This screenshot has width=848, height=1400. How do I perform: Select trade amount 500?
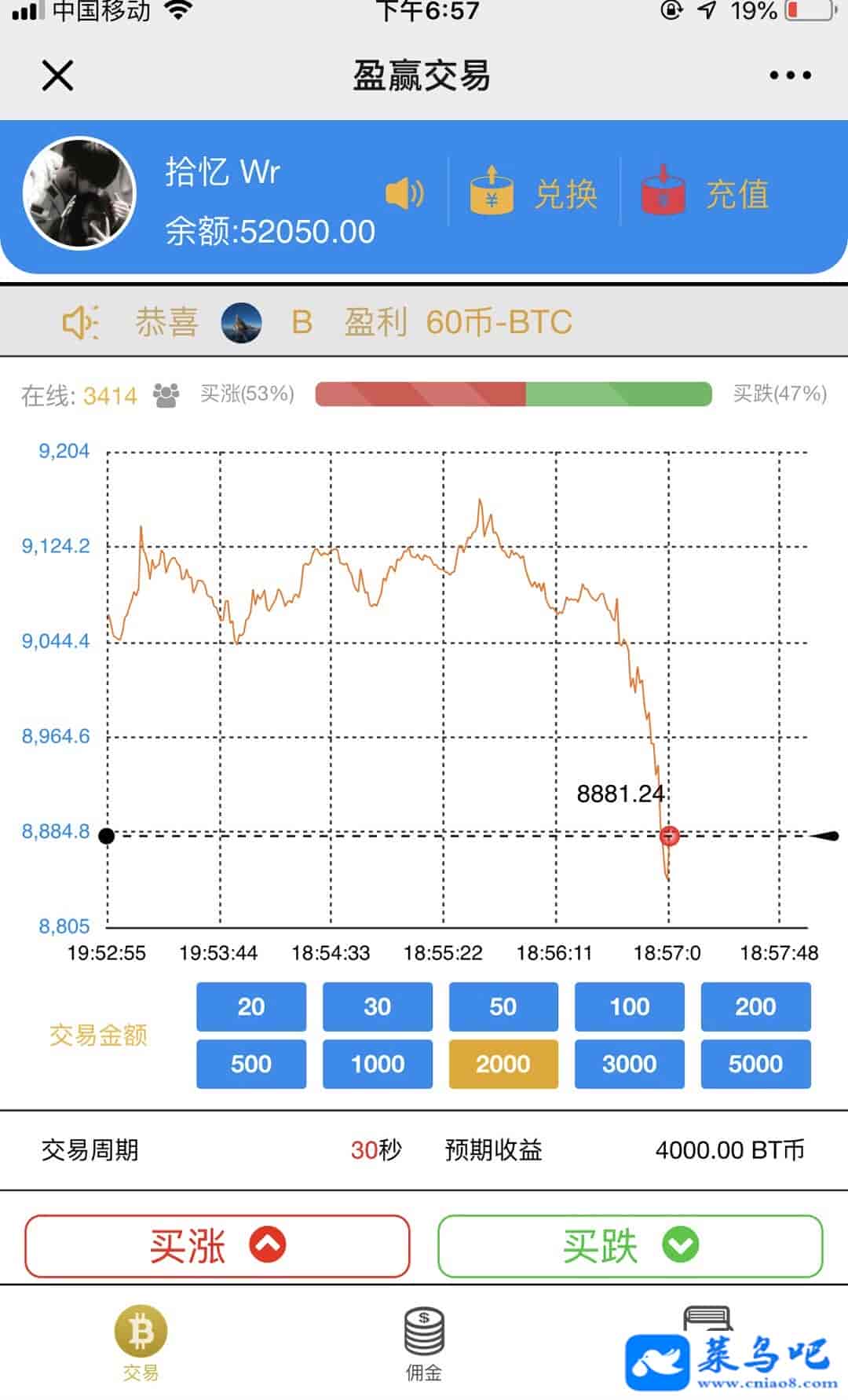[251, 1064]
